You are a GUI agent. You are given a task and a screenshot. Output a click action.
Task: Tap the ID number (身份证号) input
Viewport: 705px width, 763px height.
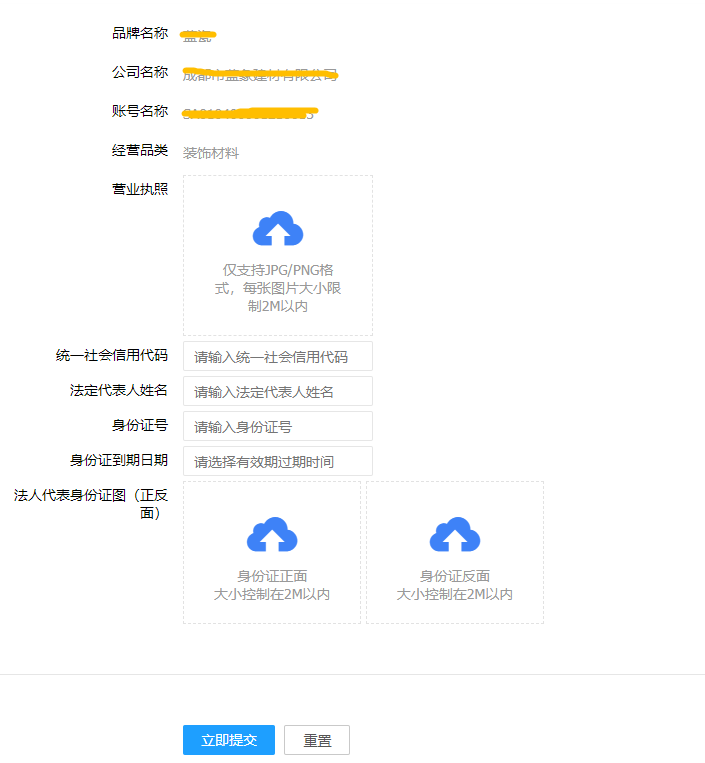277,426
